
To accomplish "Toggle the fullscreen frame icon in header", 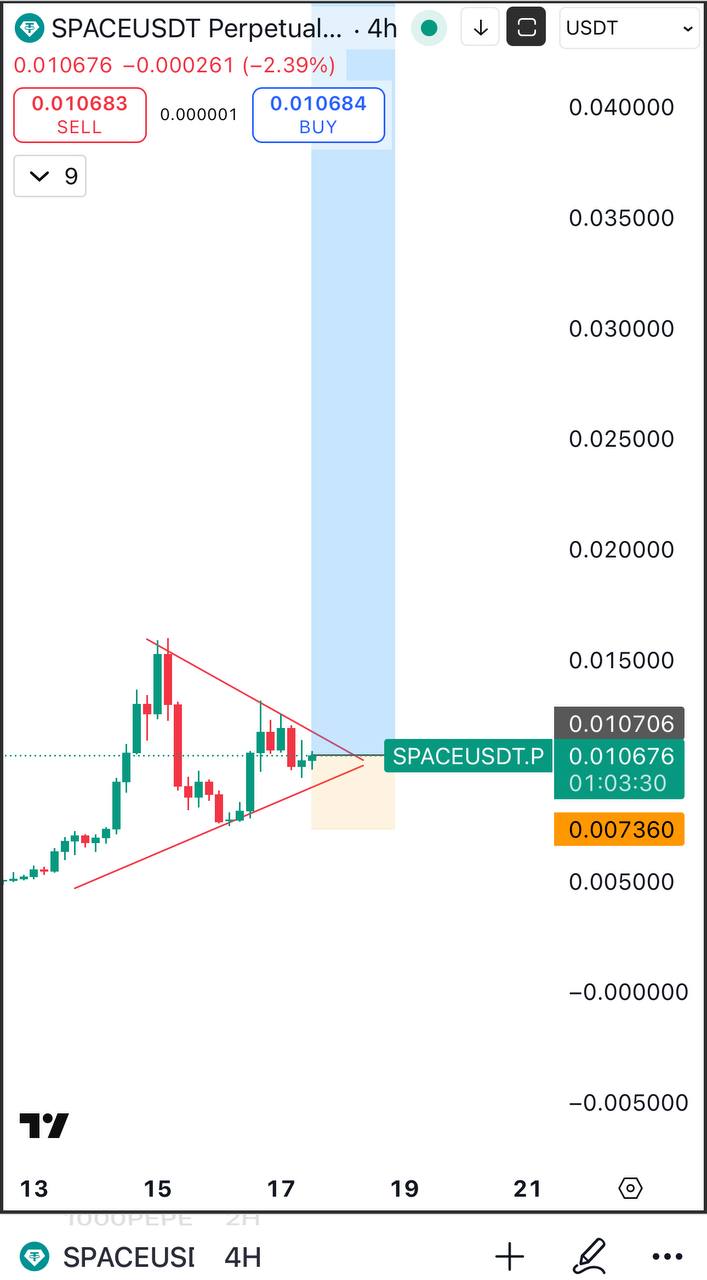I will 526,28.
